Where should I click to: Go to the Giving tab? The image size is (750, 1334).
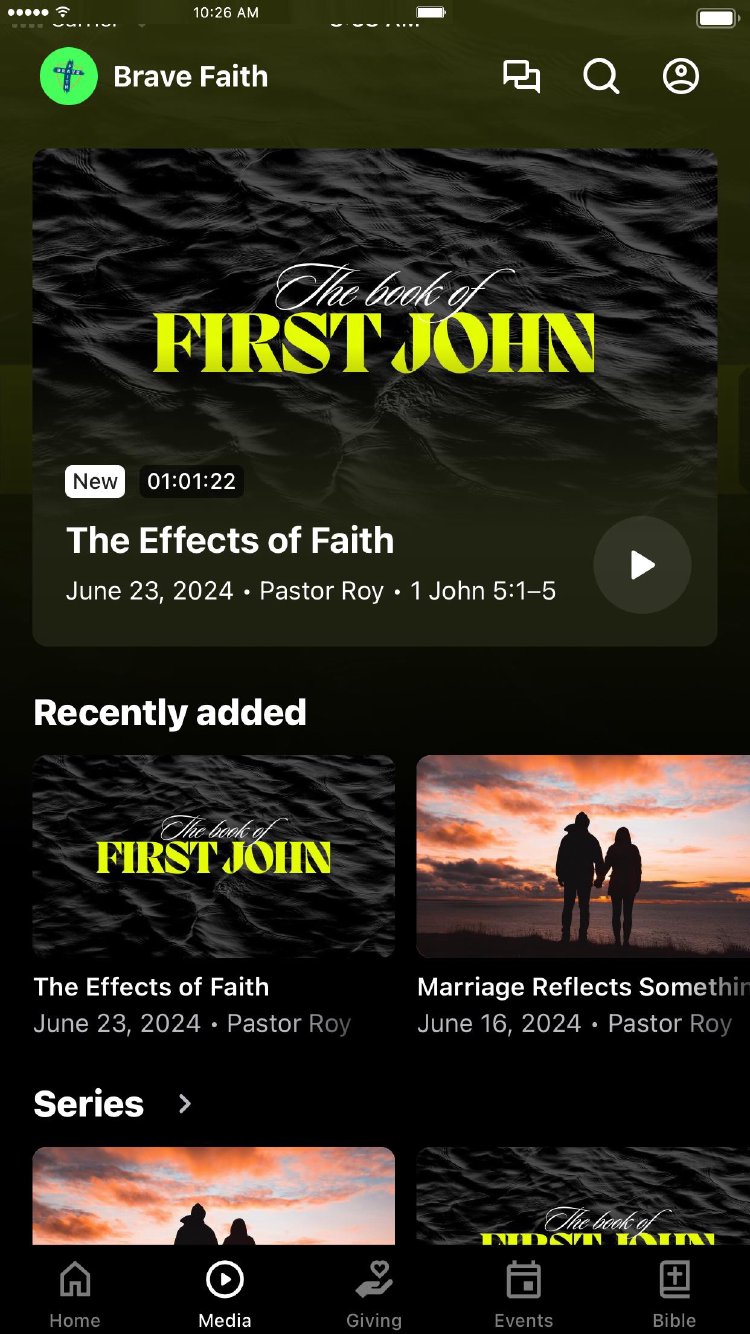(x=374, y=1294)
